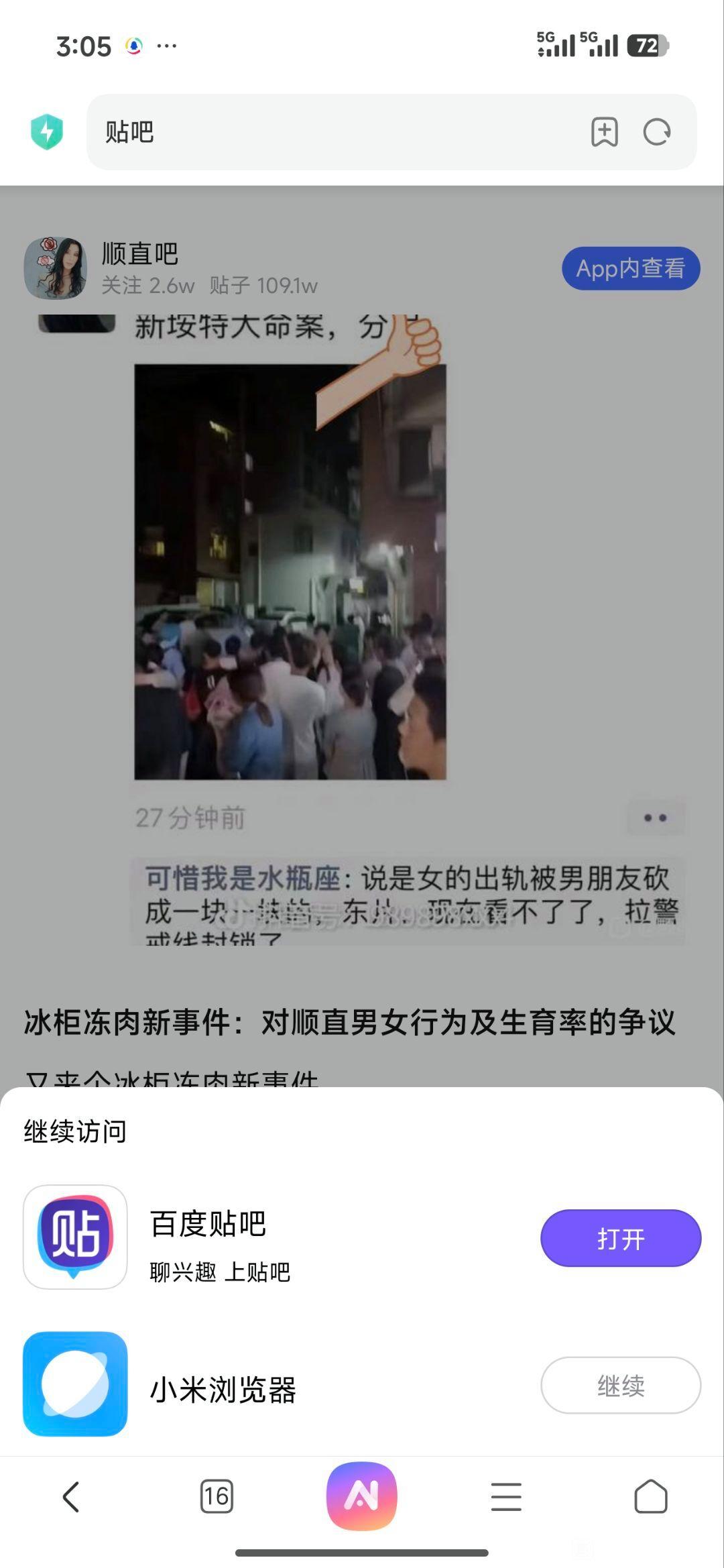Image resolution: width=724 pixels, height=1568 pixels.
Task: Open Baidu Tieba app with 打开 button
Action: pos(620,1238)
